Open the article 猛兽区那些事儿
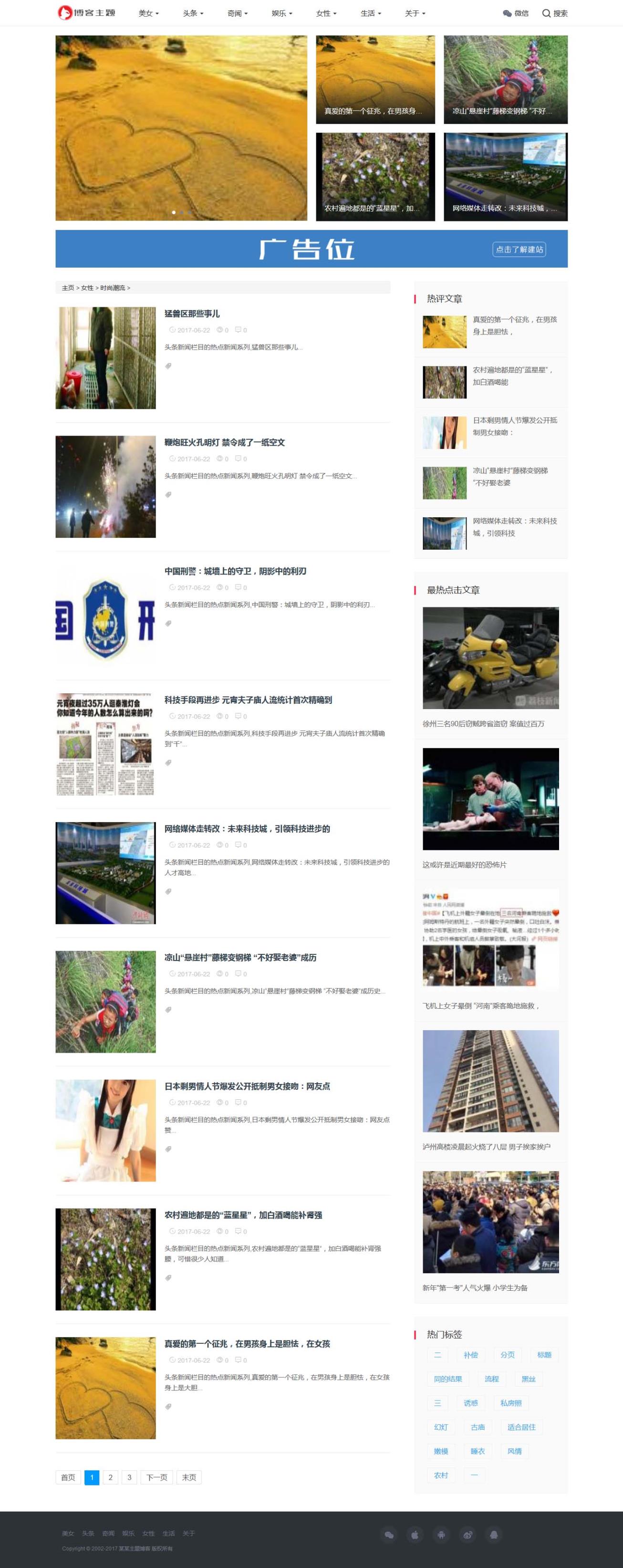Viewport: 623px width, 1568px height. [192, 314]
